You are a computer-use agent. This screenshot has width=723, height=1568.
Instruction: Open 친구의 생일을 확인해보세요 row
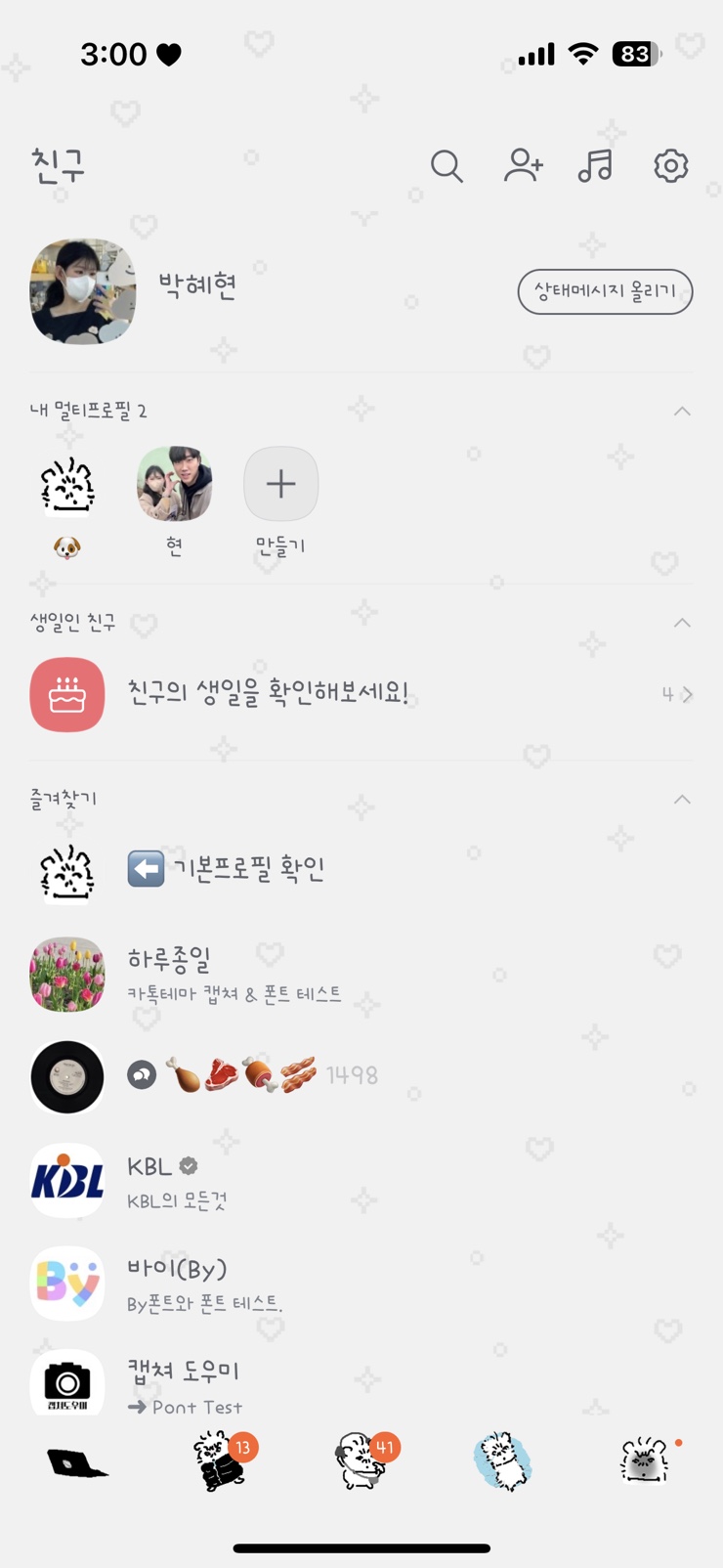[361, 694]
